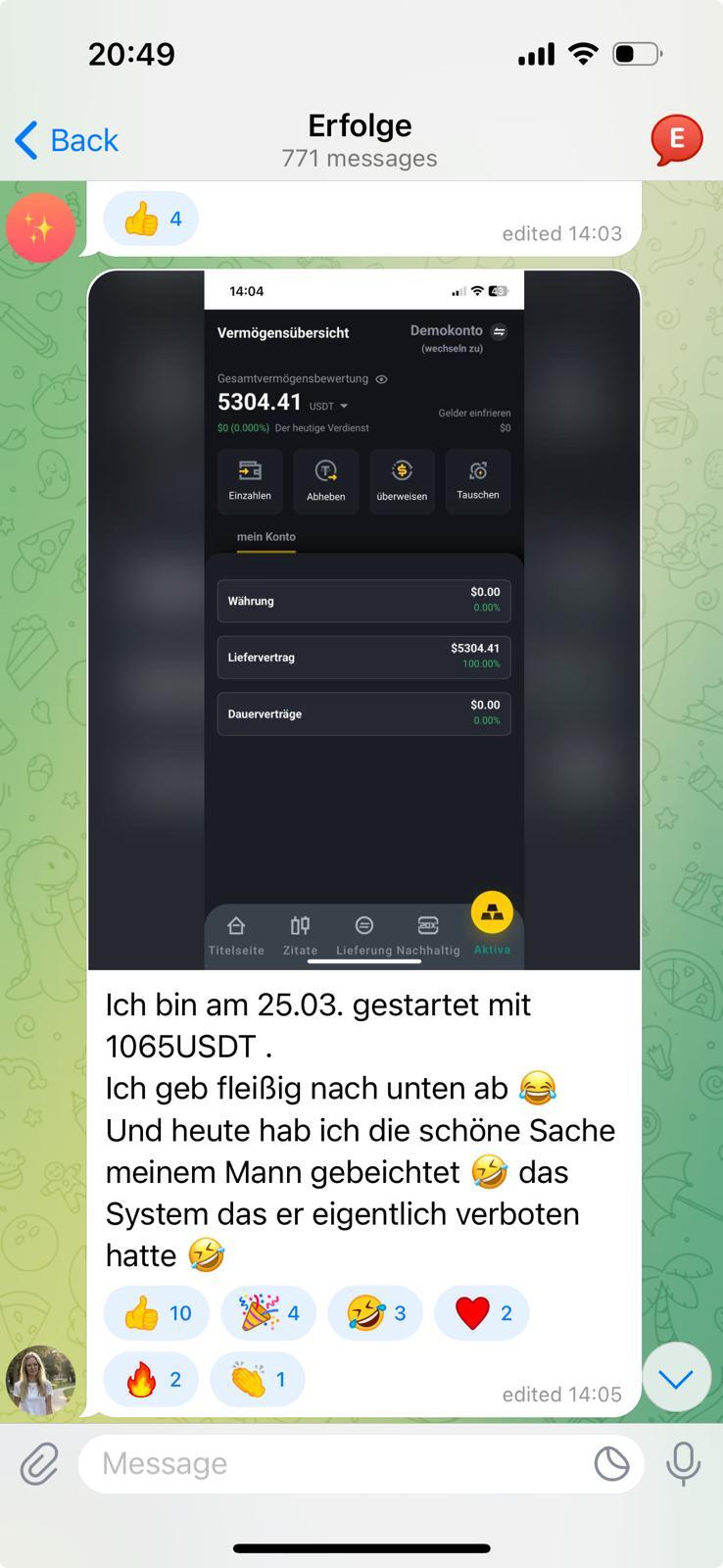
Task: Add a red heart reaction
Action: pos(482,1313)
